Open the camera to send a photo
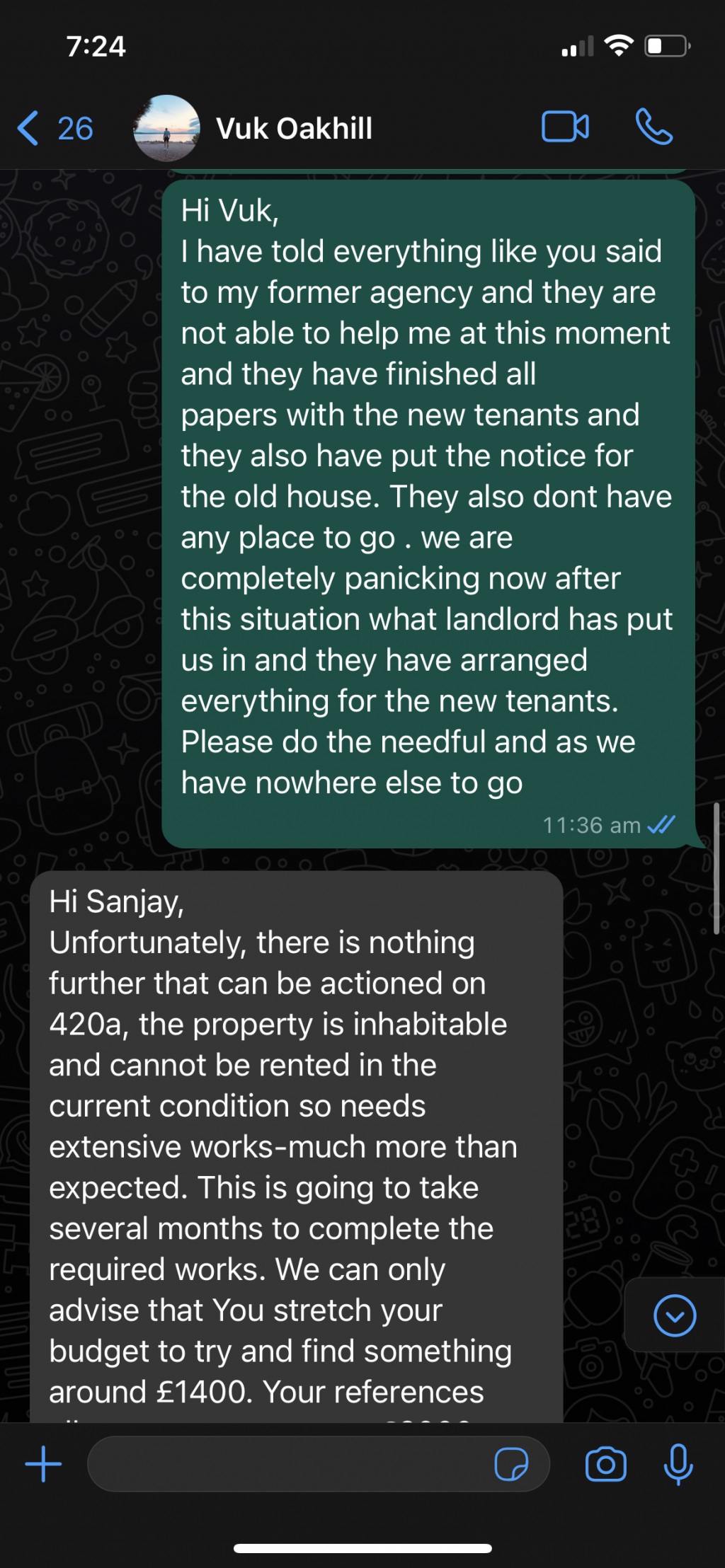Viewport: 725px width, 1568px height. pyautogui.click(x=605, y=1464)
